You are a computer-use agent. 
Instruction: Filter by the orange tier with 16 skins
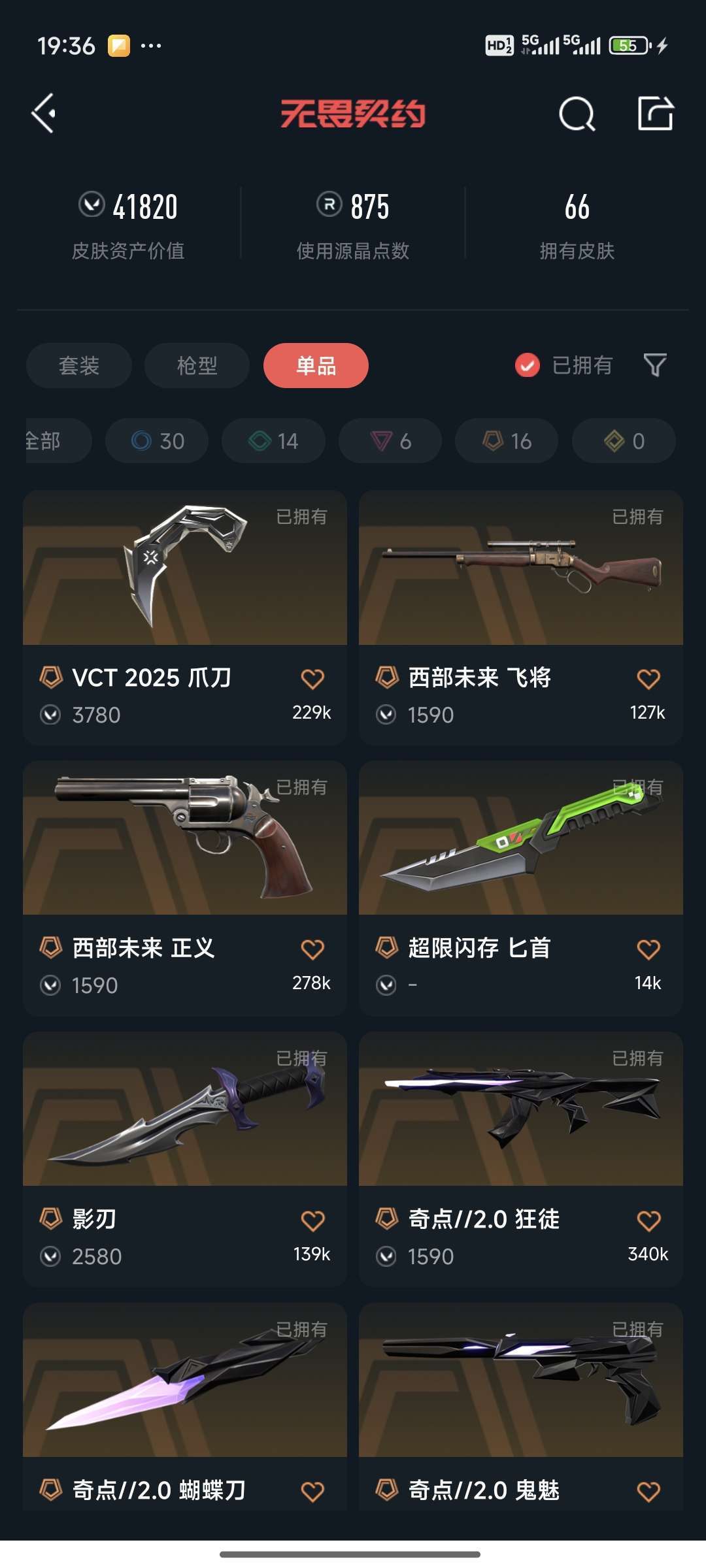[507, 441]
